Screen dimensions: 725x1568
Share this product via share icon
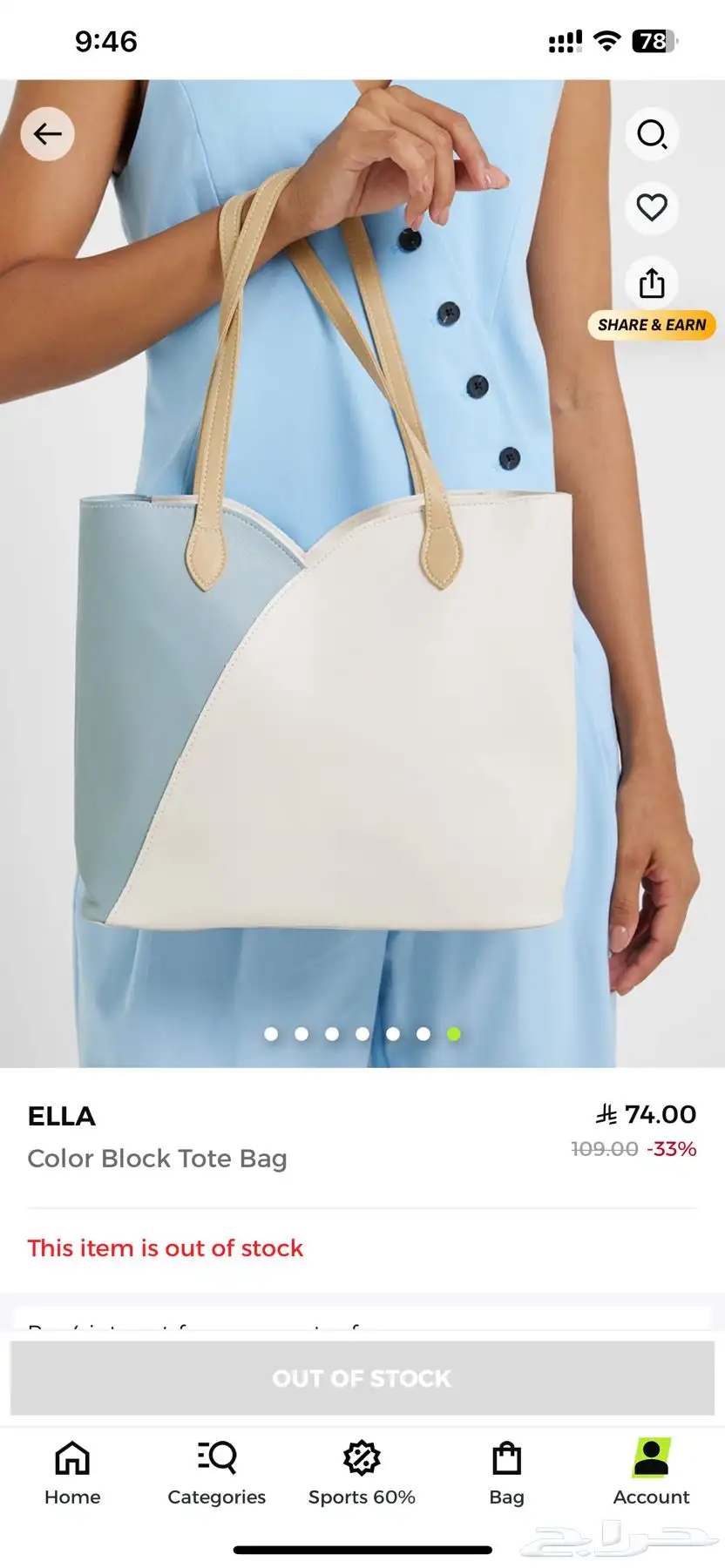pyautogui.click(x=652, y=282)
